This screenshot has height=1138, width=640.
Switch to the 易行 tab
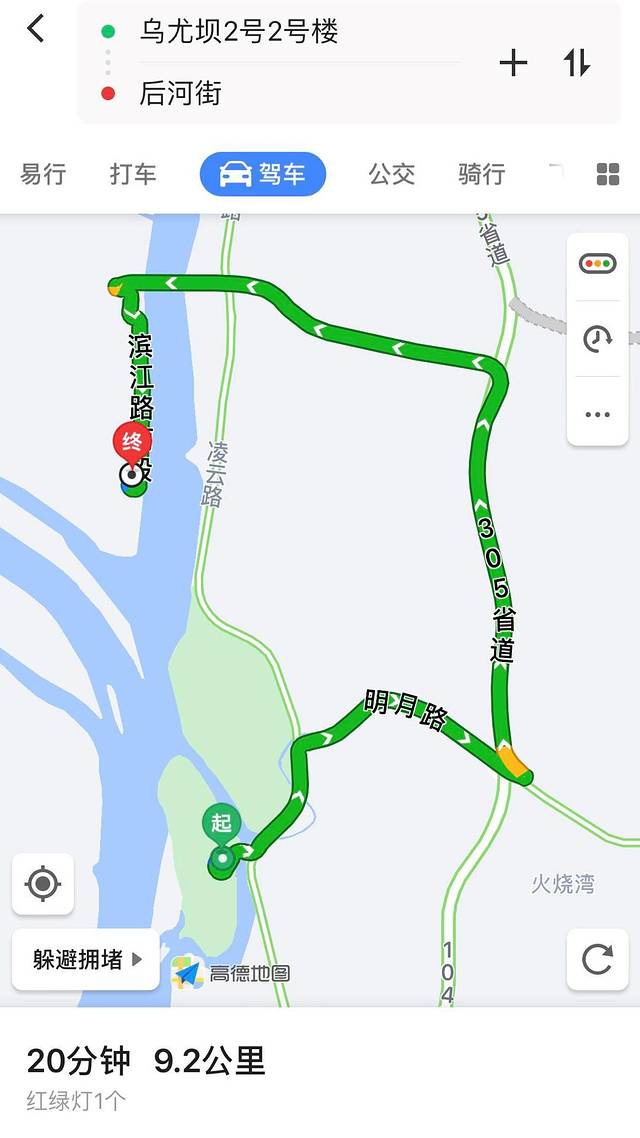click(43, 174)
